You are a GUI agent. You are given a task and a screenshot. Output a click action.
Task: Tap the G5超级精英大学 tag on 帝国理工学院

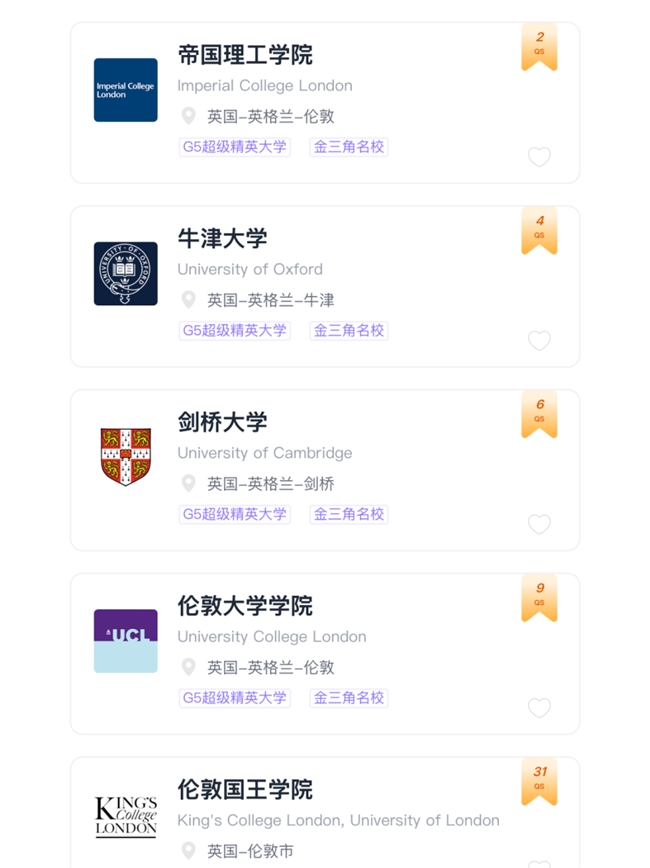(234, 147)
